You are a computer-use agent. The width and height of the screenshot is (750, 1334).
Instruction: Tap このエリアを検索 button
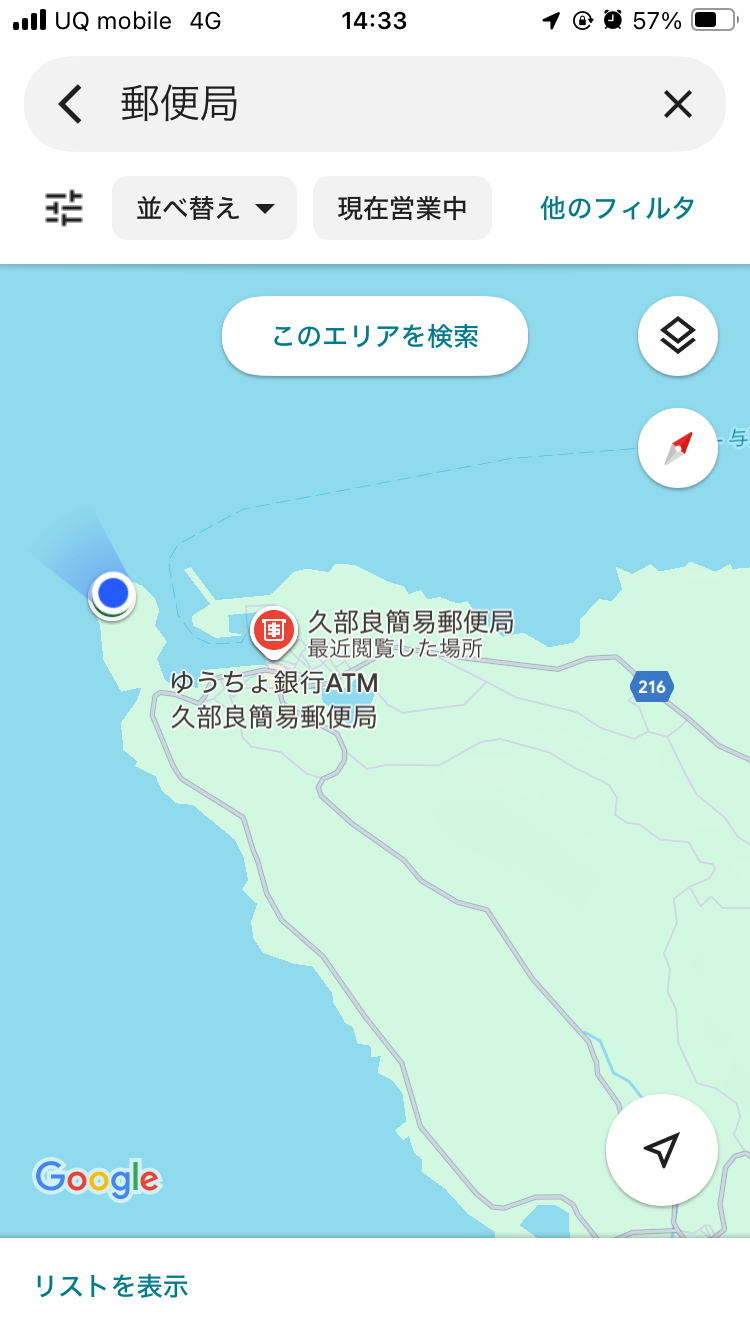click(375, 336)
